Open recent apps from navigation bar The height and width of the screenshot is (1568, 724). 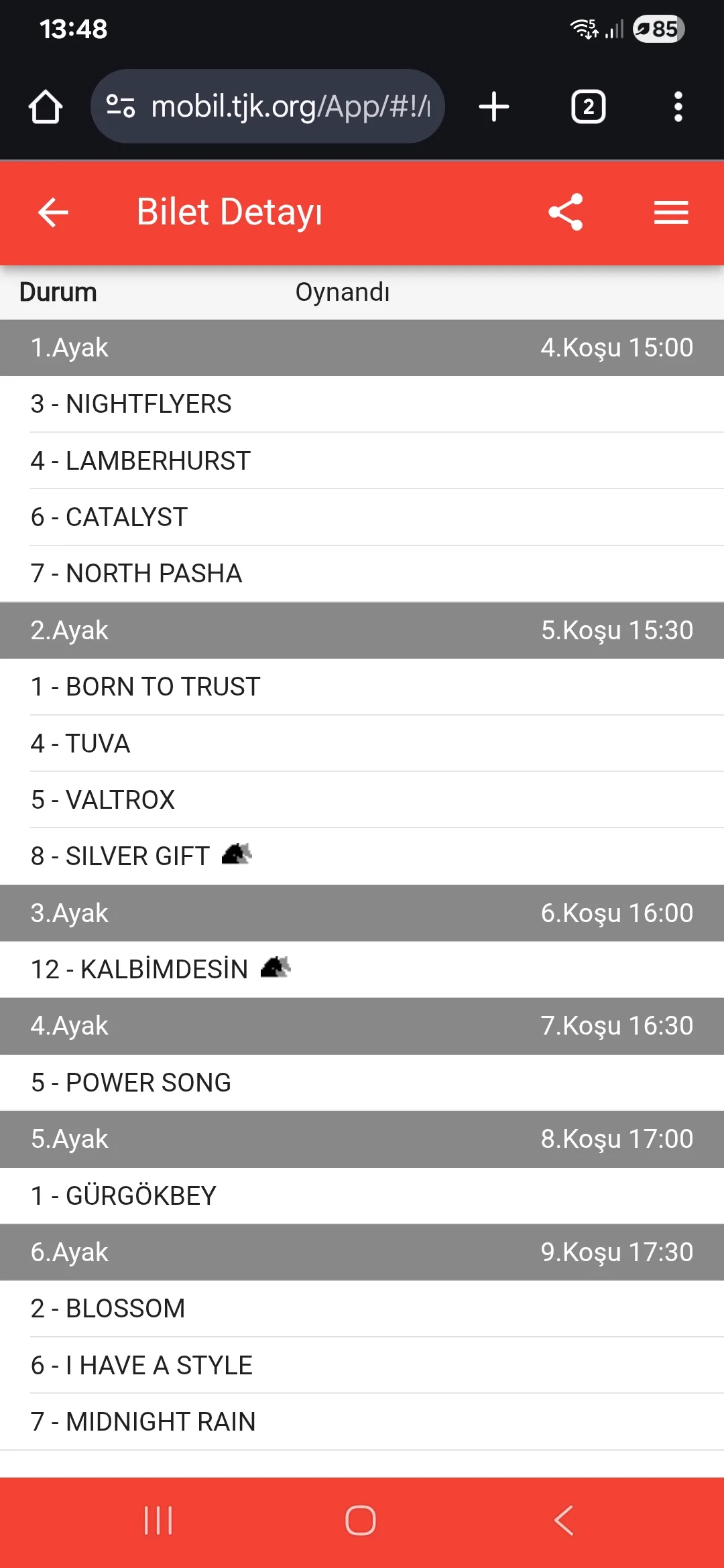[x=158, y=1520]
